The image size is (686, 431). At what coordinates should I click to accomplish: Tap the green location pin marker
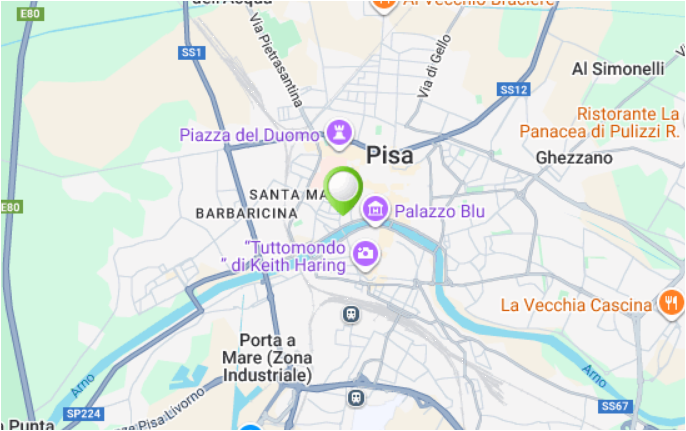click(344, 188)
